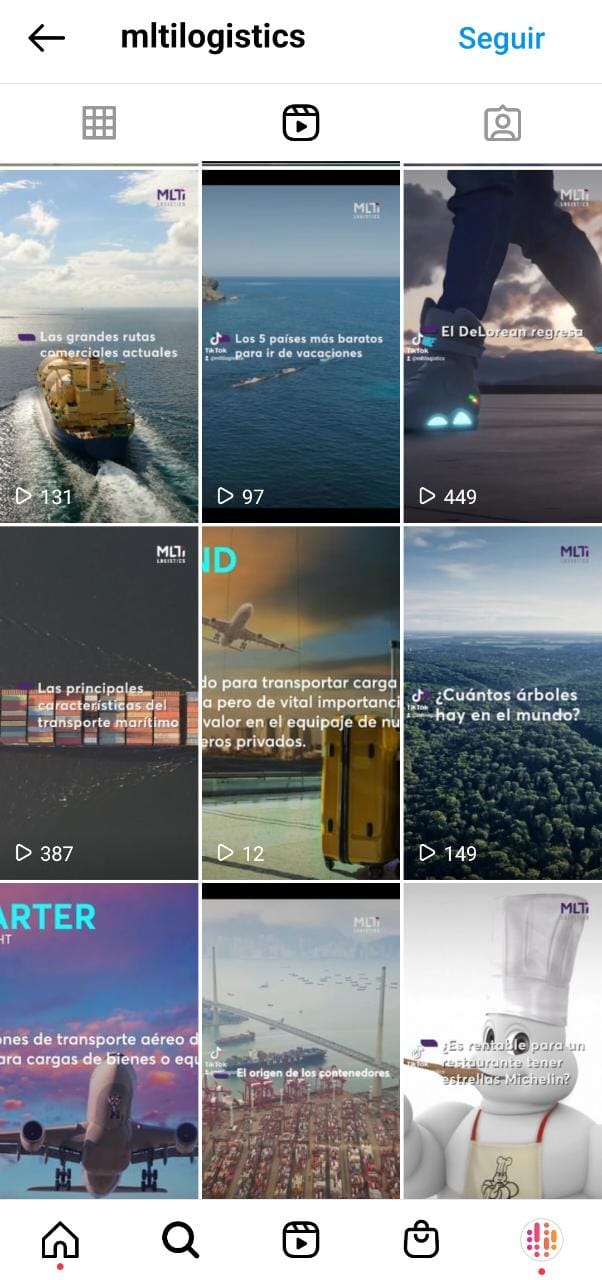Viewport: 602px width, 1280px height.
Task: Play reel 'Los 5 países más baratos'
Action: point(301,345)
